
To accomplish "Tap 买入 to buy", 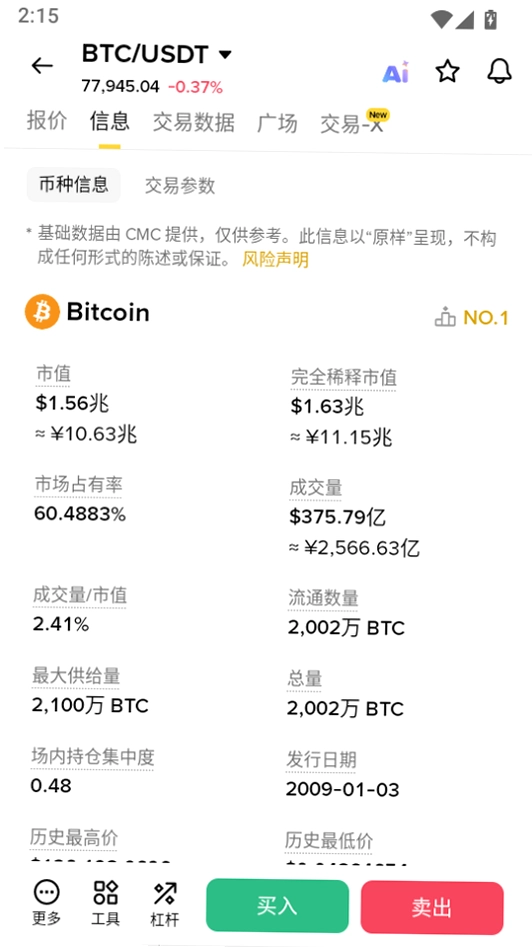I will (277, 905).
